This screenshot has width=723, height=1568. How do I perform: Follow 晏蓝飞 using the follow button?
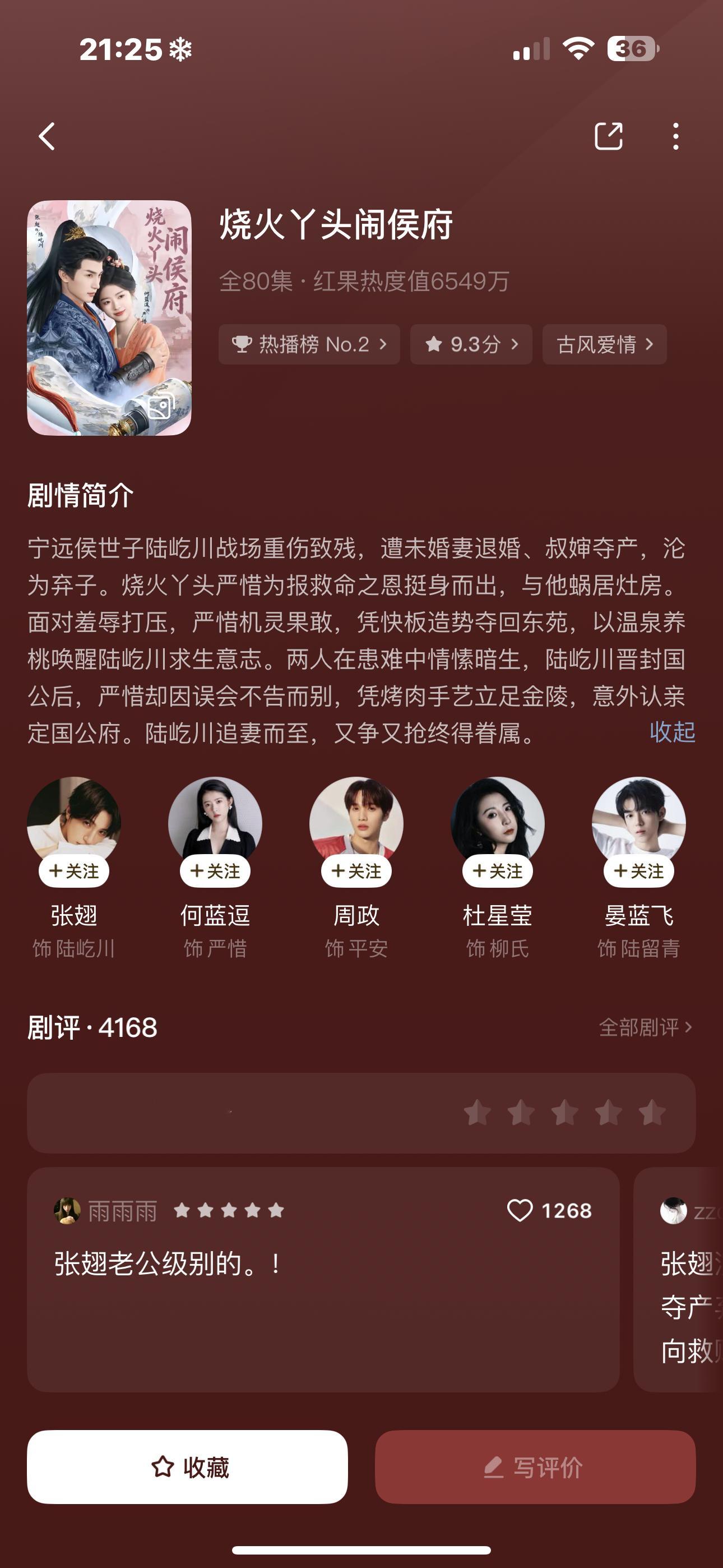(638, 870)
